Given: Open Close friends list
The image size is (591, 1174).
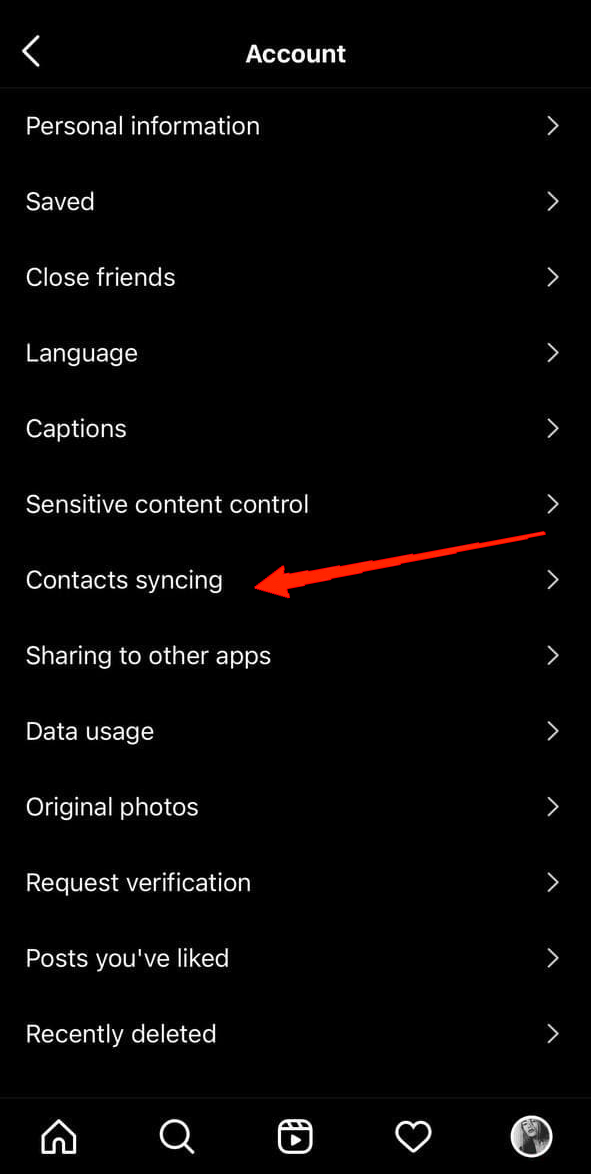Looking at the screenshot, I should pyautogui.click(x=295, y=277).
